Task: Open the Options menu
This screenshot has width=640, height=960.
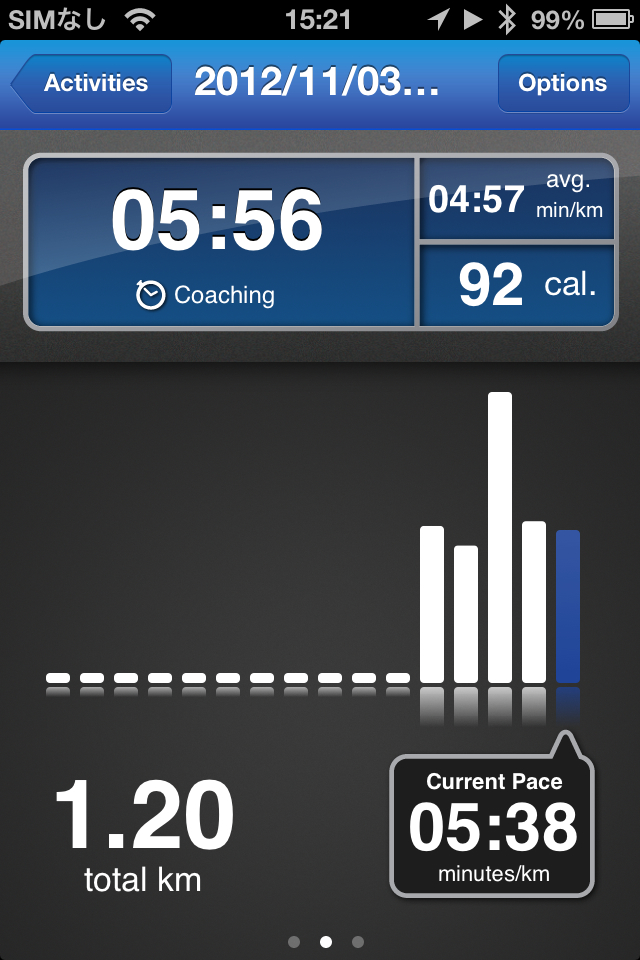Action: pyautogui.click(x=562, y=84)
